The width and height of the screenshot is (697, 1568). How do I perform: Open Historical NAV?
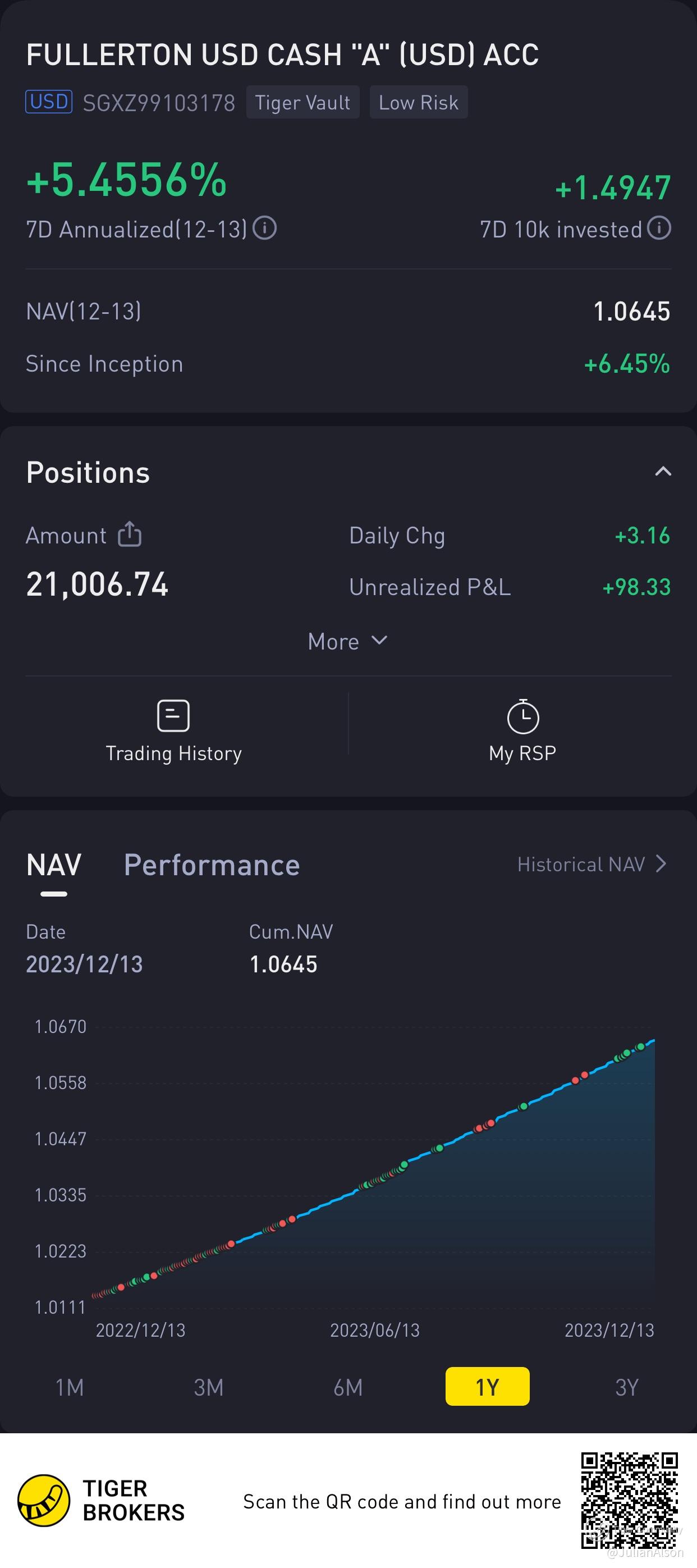pyautogui.click(x=592, y=865)
